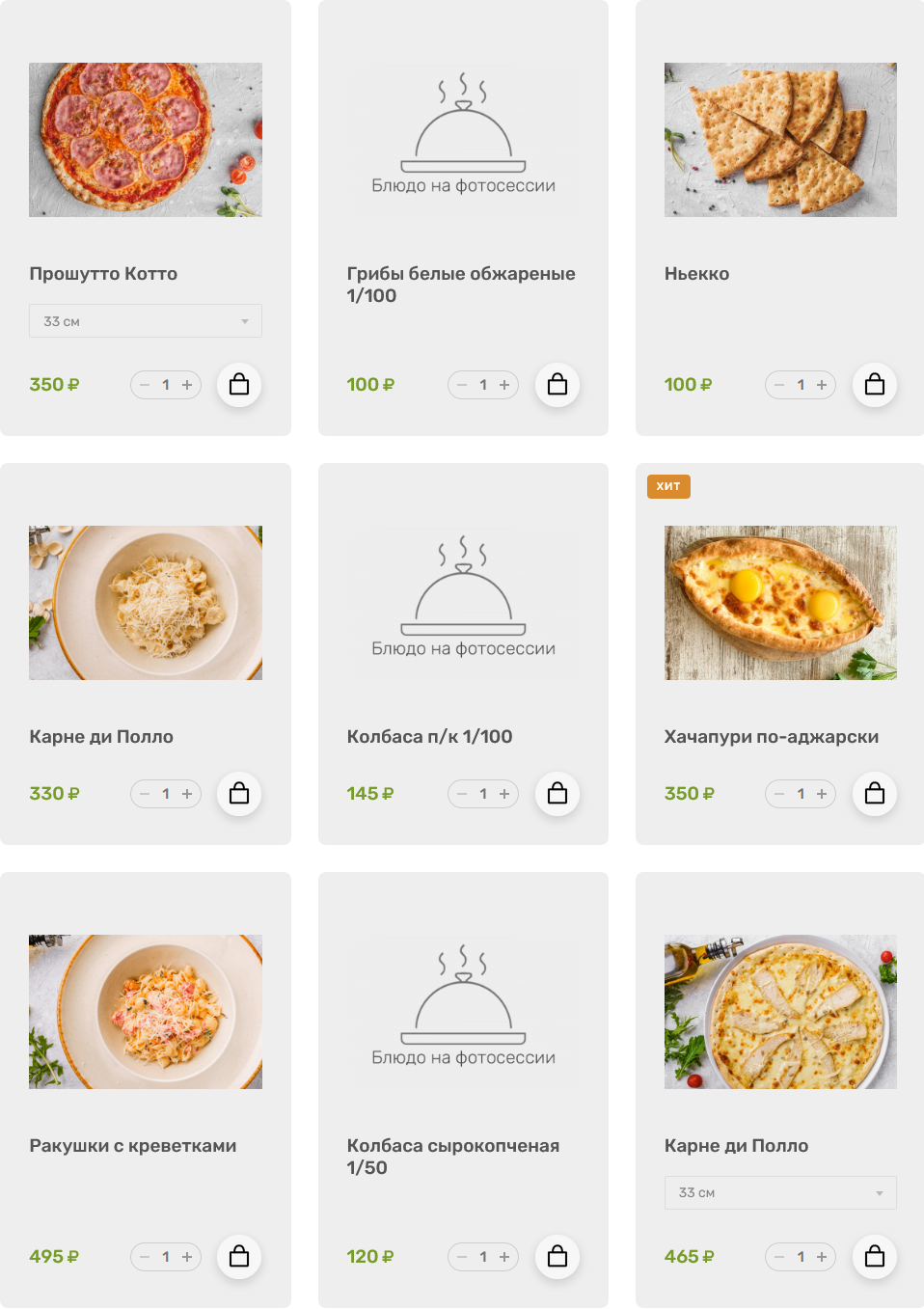Decrease quantity of Ньекко

pyautogui.click(x=779, y=385)
